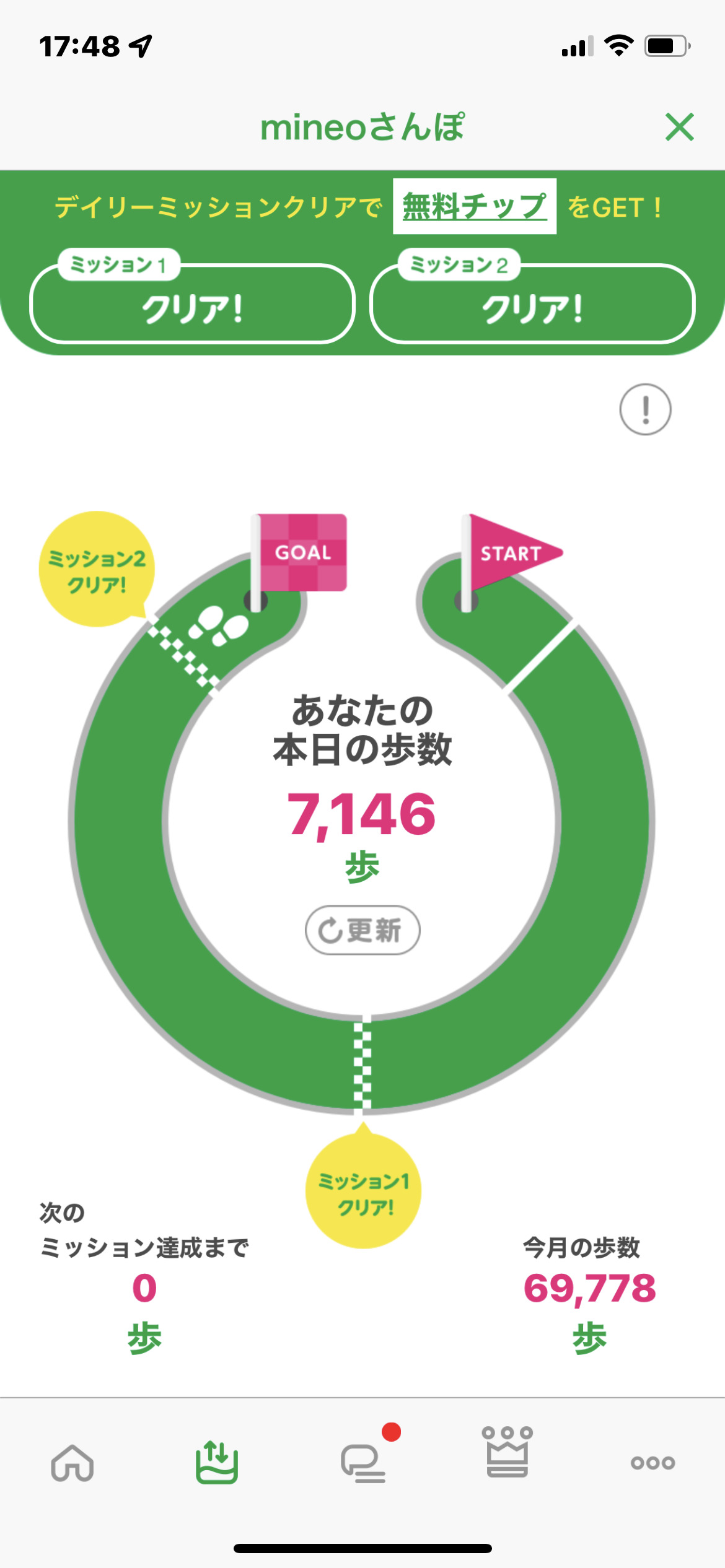725x1568 pixels.
Task: Open the data transfer tray tab
Action: (217, 1463)
